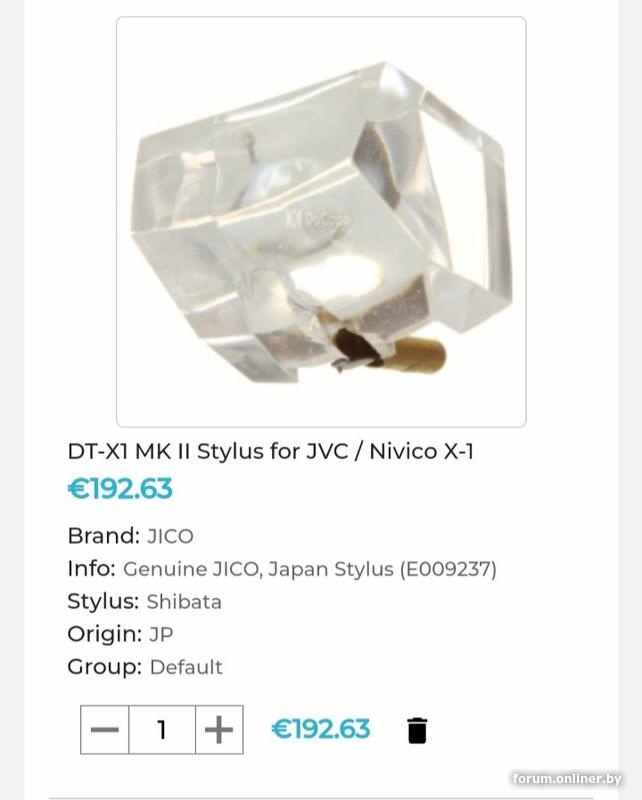This screenshot has width=642, height=800.
Task: Decrease quantity with the minus button
Action: pyautogui.click(x=104, y=730)
